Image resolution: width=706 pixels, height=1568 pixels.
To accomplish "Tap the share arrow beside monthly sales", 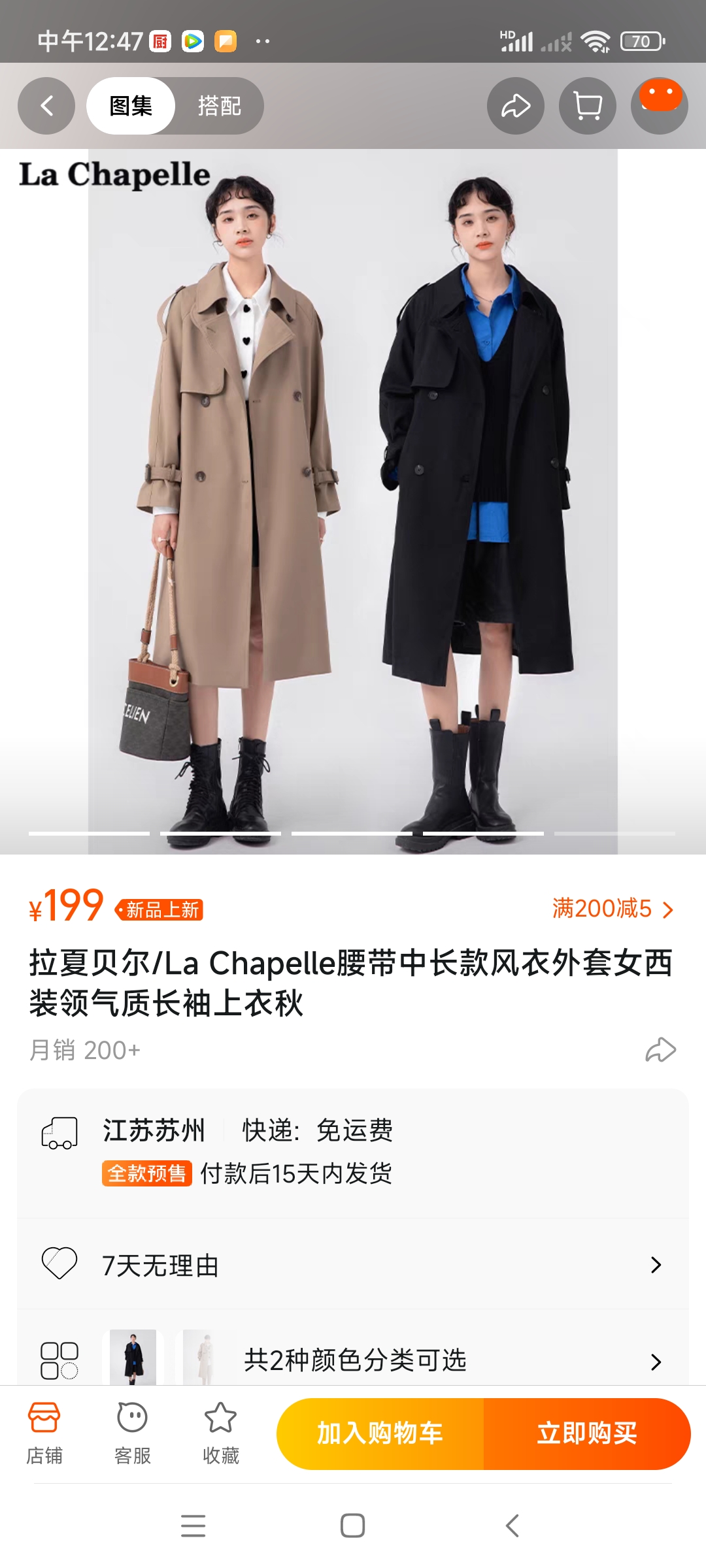I will tap(660, 1050).
